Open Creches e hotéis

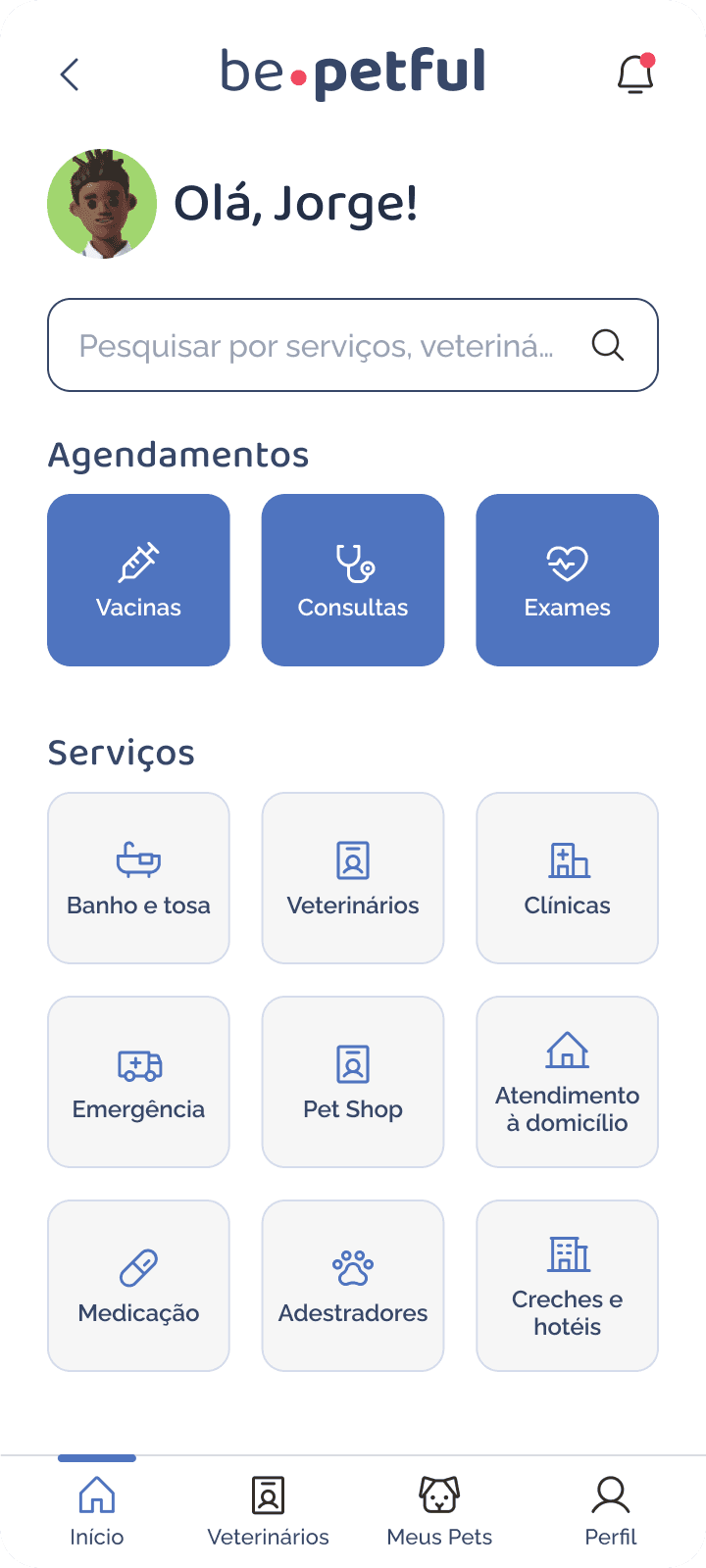tap(567, 1286)
